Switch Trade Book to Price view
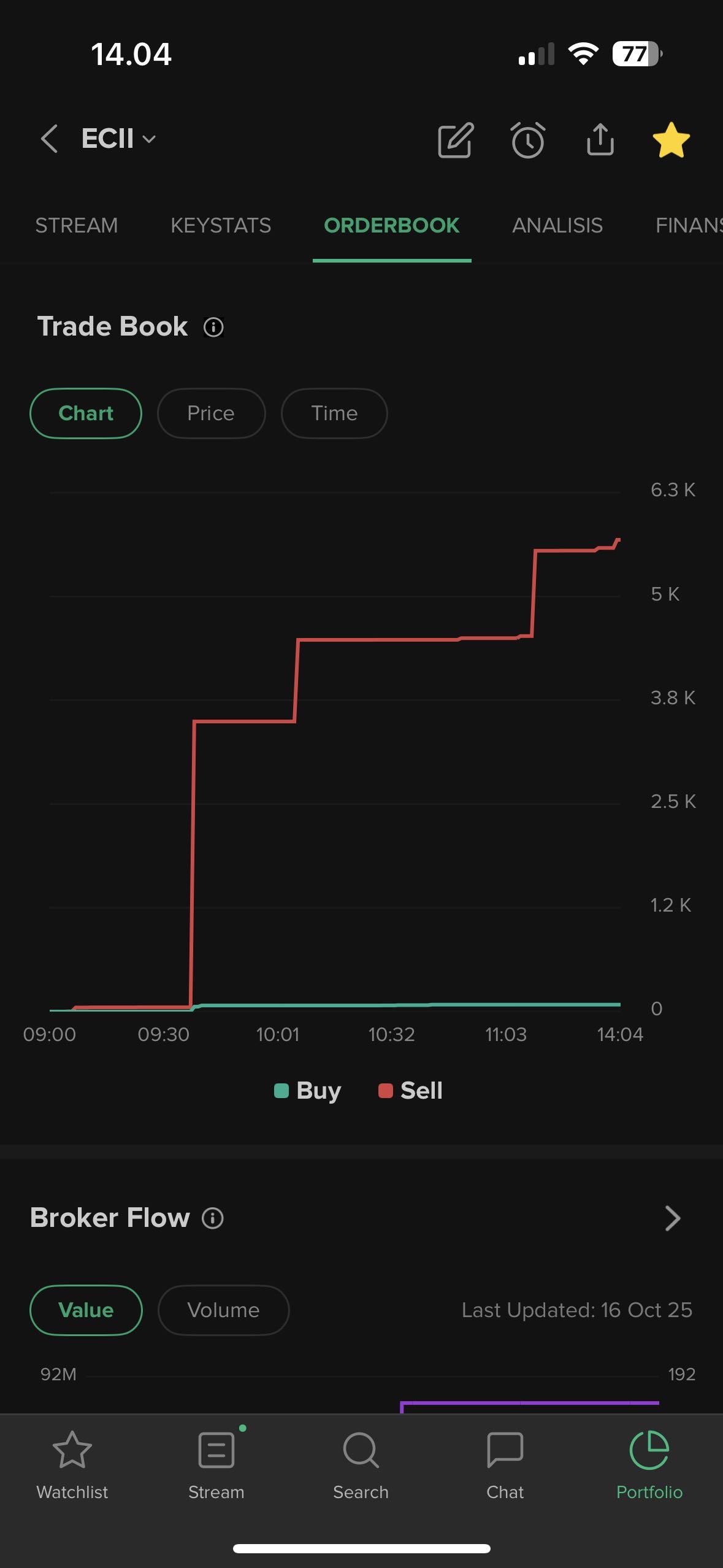The width and height of the screenshot is (723, 1568). 211,413
